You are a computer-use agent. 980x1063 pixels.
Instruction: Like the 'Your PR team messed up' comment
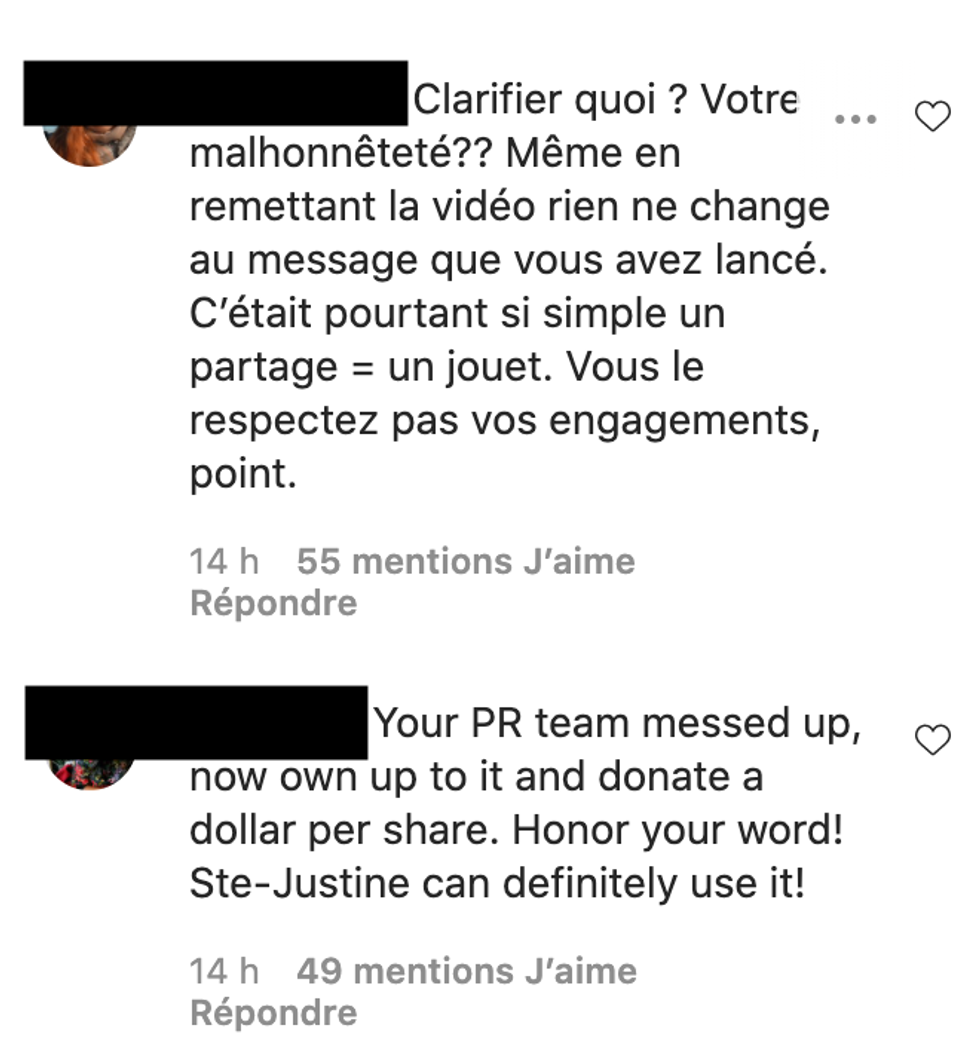pos(932,740)
